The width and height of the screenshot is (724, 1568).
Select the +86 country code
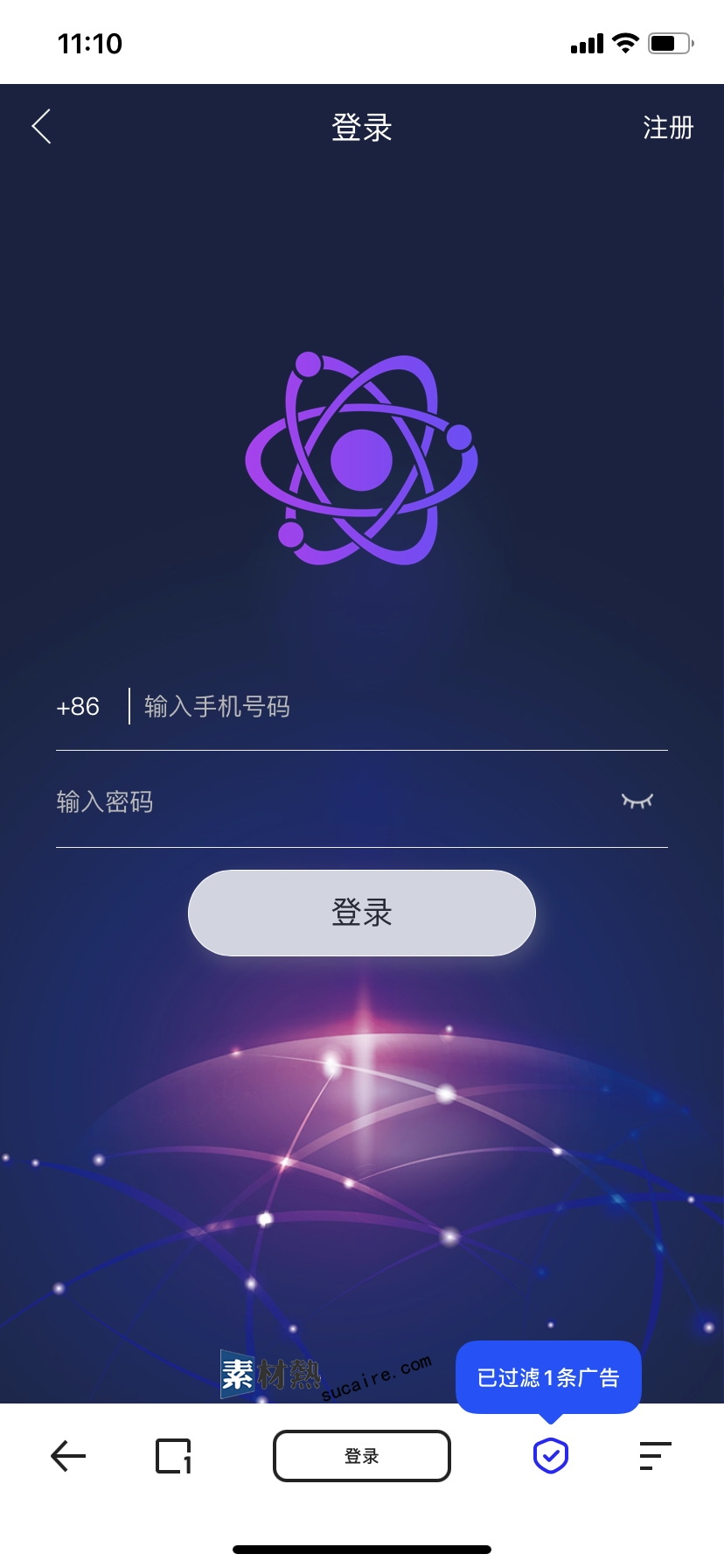coord(78,707)
